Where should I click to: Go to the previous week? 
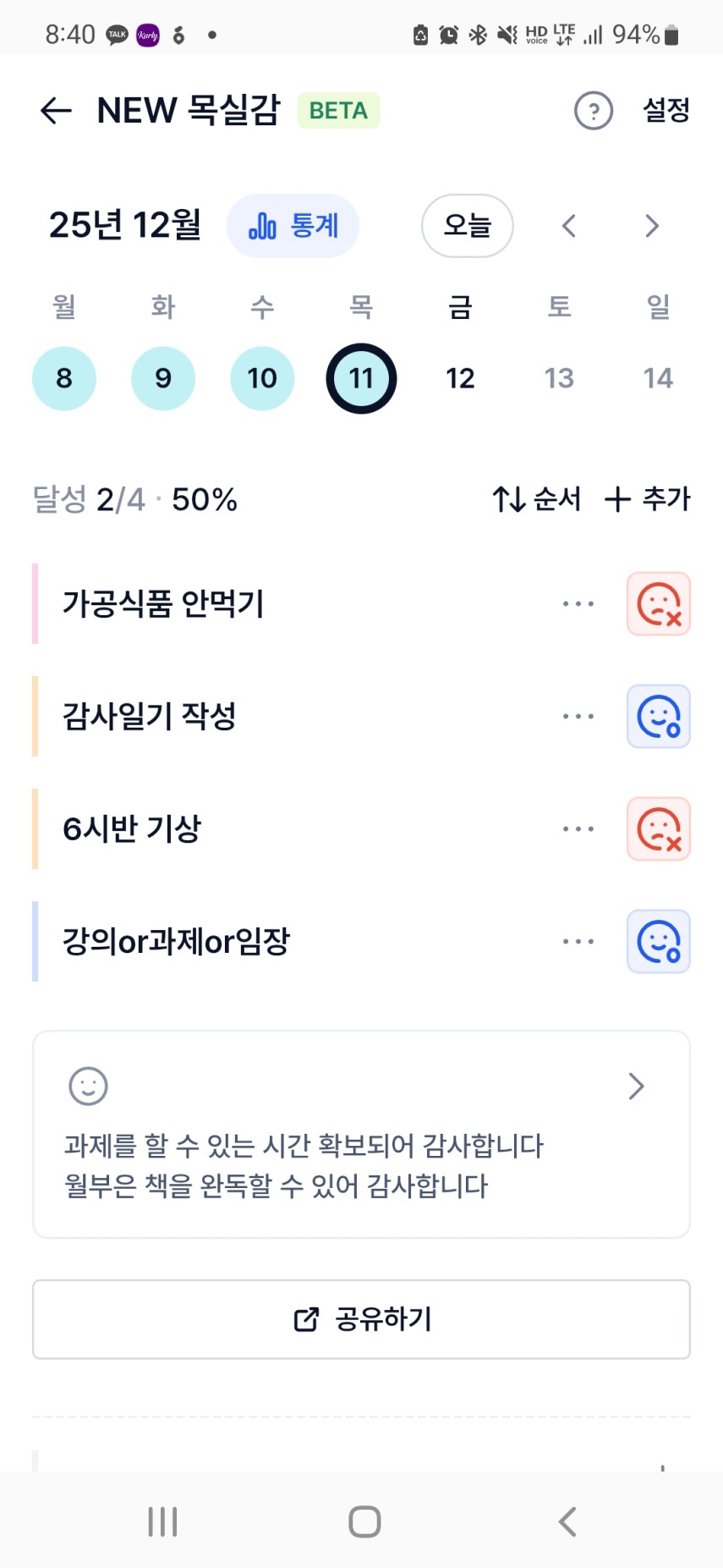(x=569, y=226)
